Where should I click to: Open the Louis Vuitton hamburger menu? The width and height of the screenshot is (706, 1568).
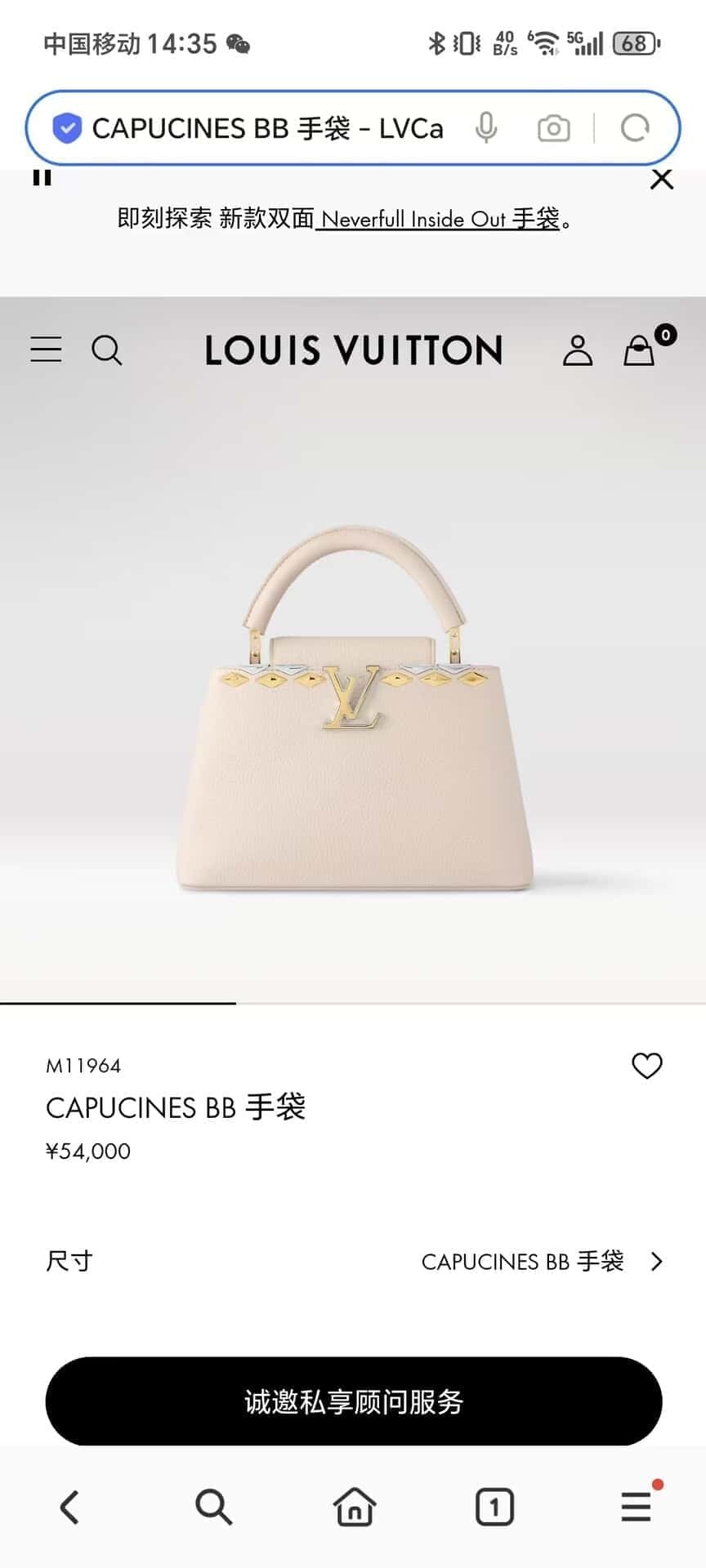tap(47, 350)
